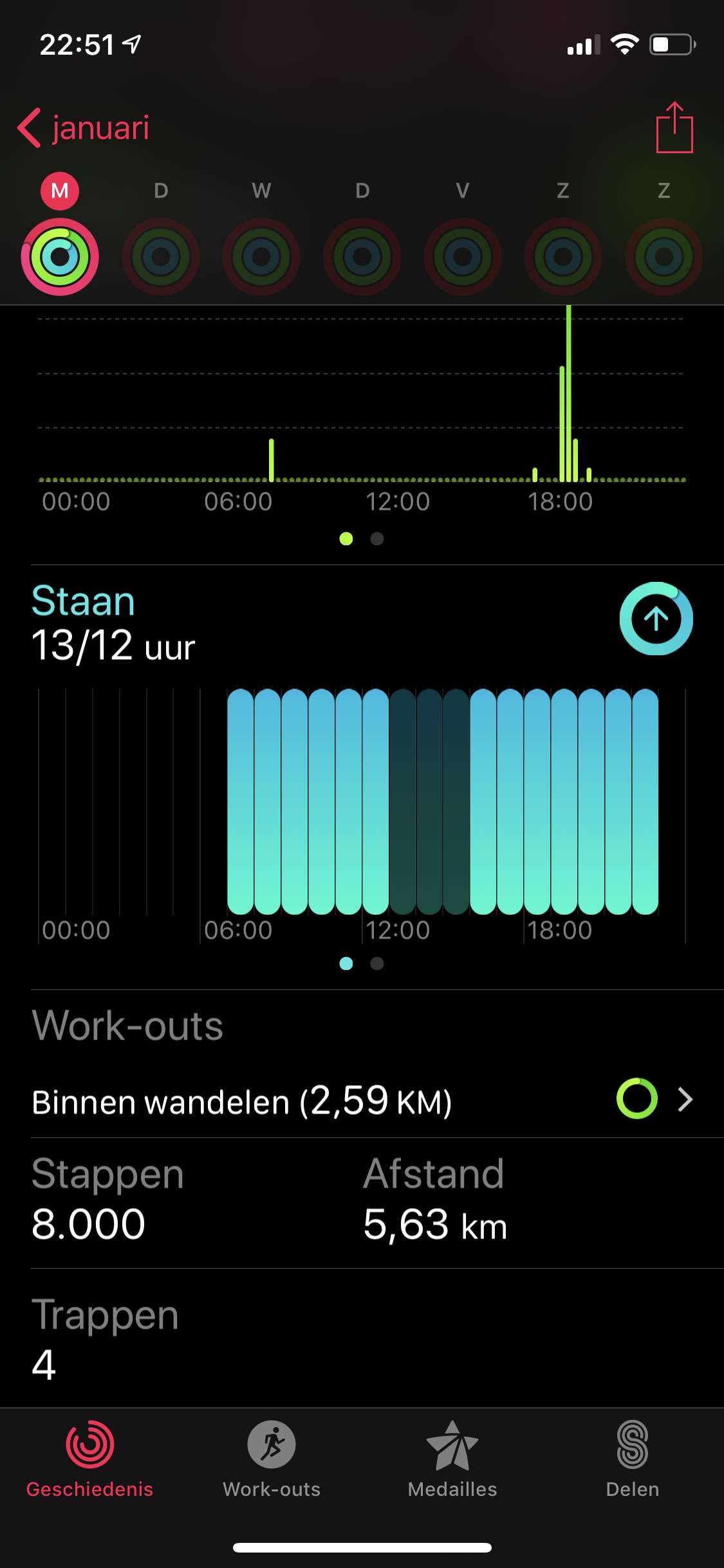Select Wednesday's activity rings
Viewport: 724px width, 1568px height.
pos(261,256)
